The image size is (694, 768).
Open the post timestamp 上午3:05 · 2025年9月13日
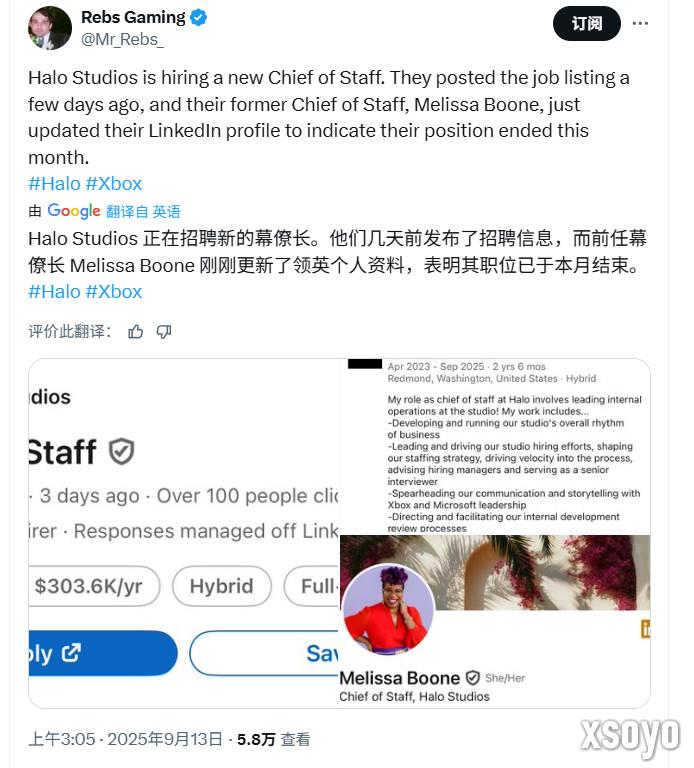[125, 740]
